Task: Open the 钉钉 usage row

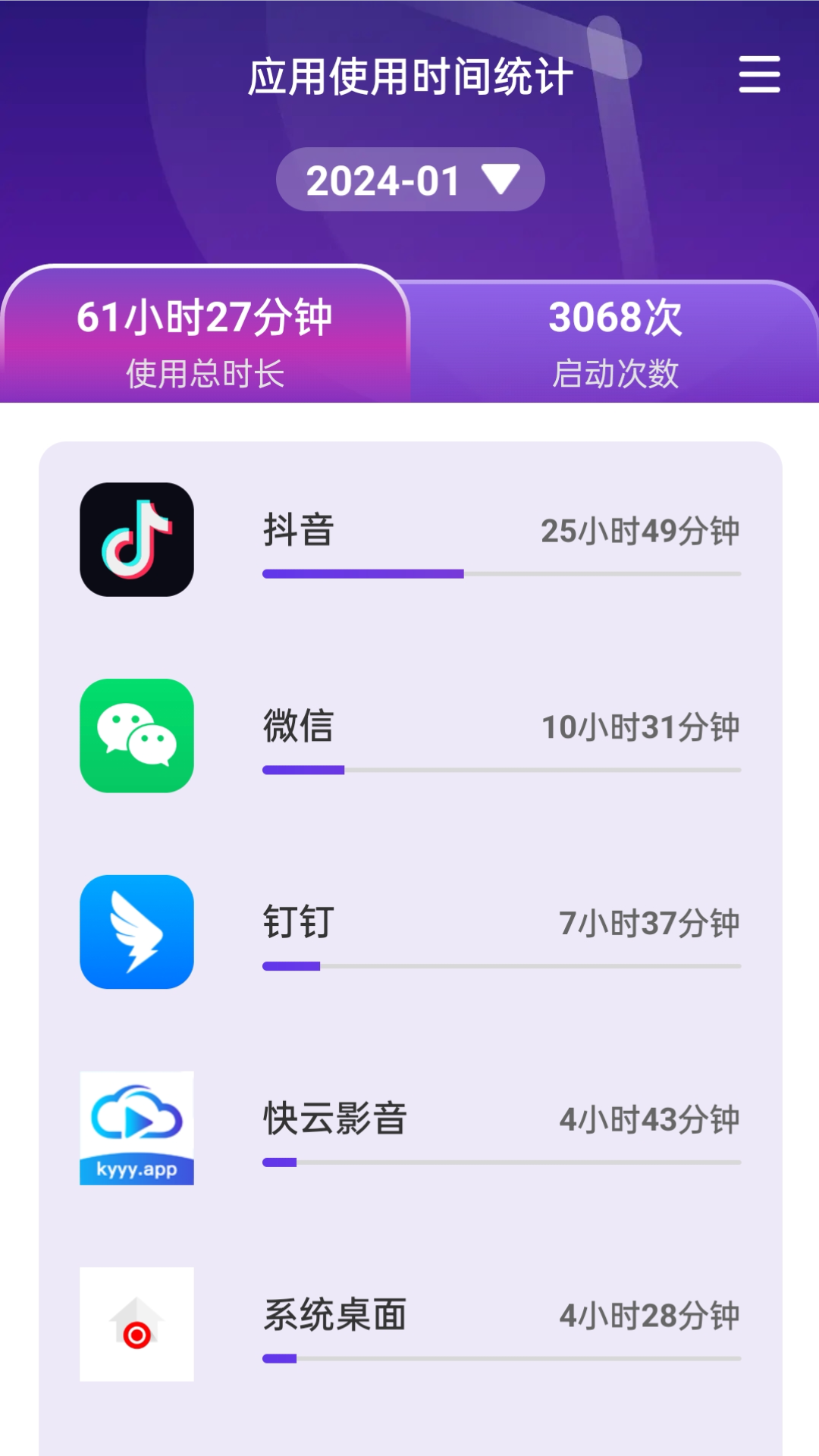Action: [410, 932]
